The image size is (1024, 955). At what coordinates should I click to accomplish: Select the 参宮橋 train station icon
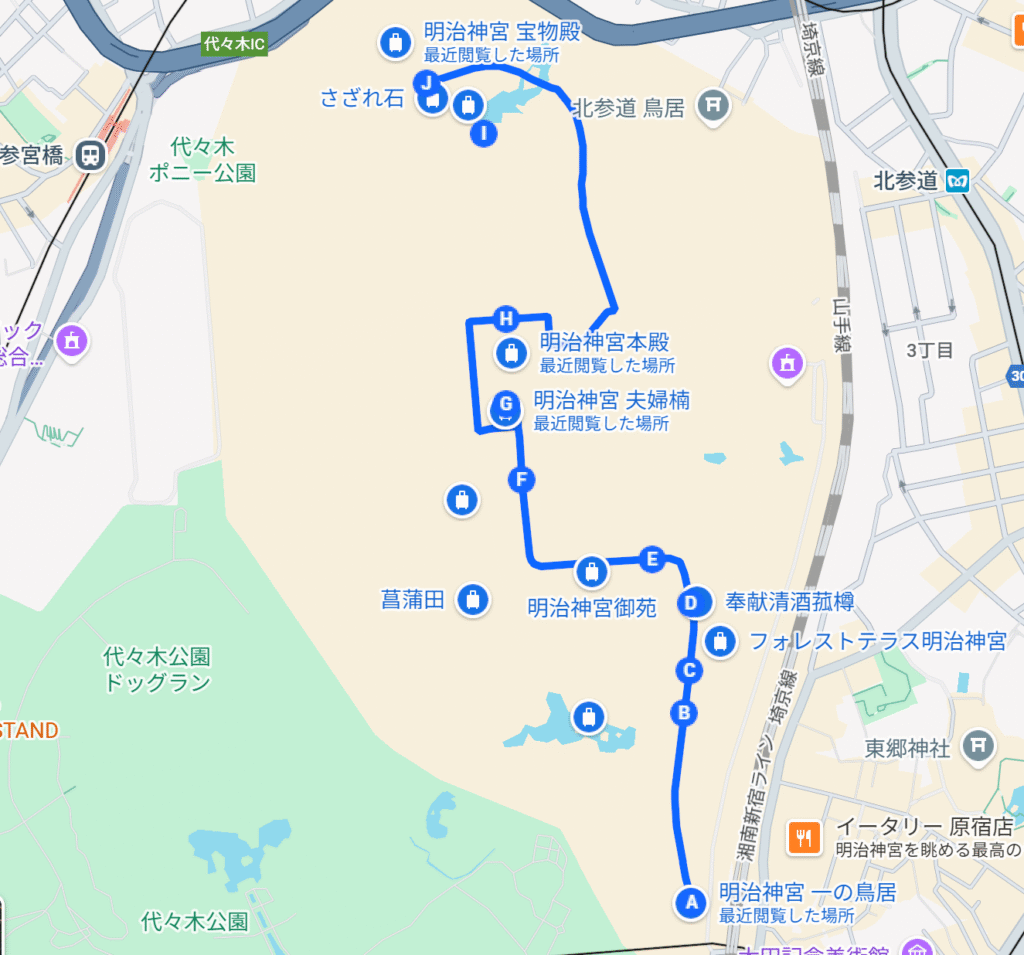pos(91,154)
